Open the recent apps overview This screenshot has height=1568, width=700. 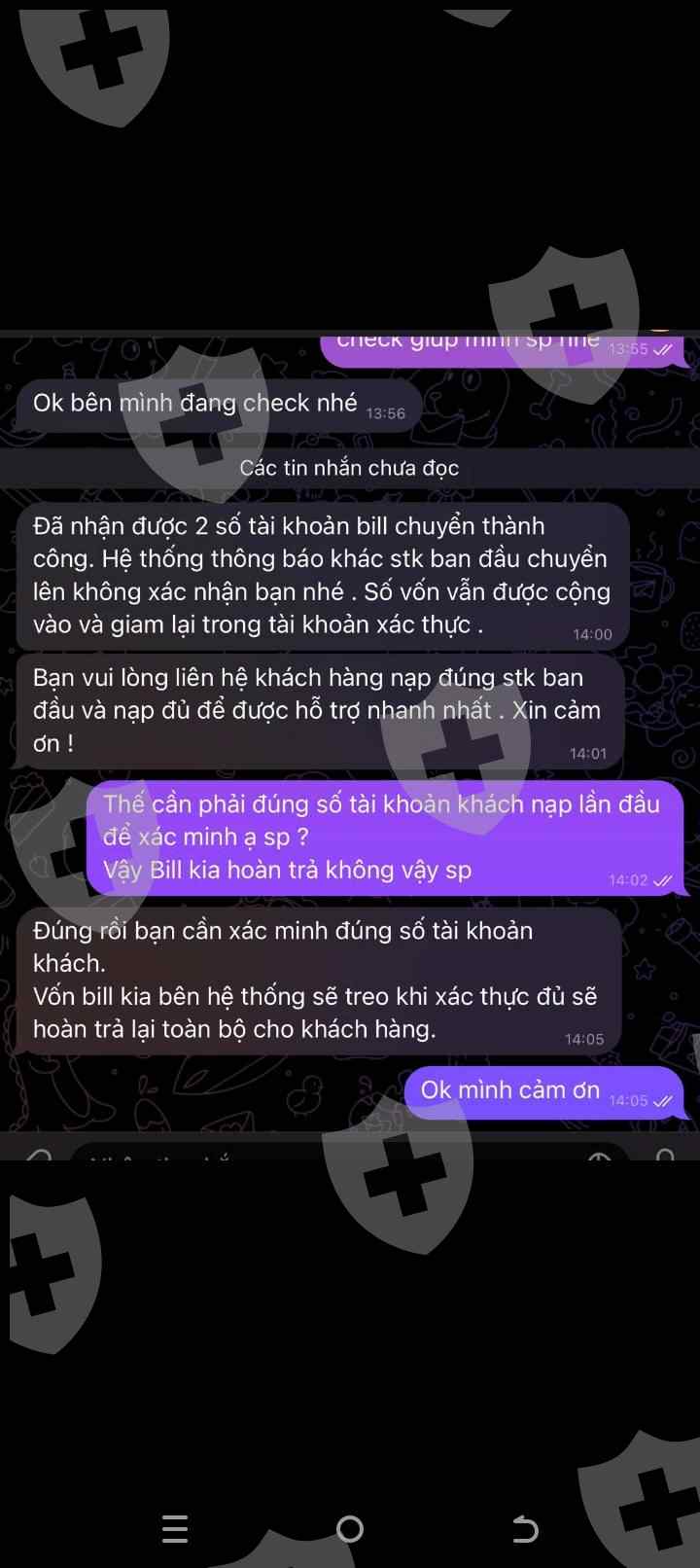point(175,1529)
